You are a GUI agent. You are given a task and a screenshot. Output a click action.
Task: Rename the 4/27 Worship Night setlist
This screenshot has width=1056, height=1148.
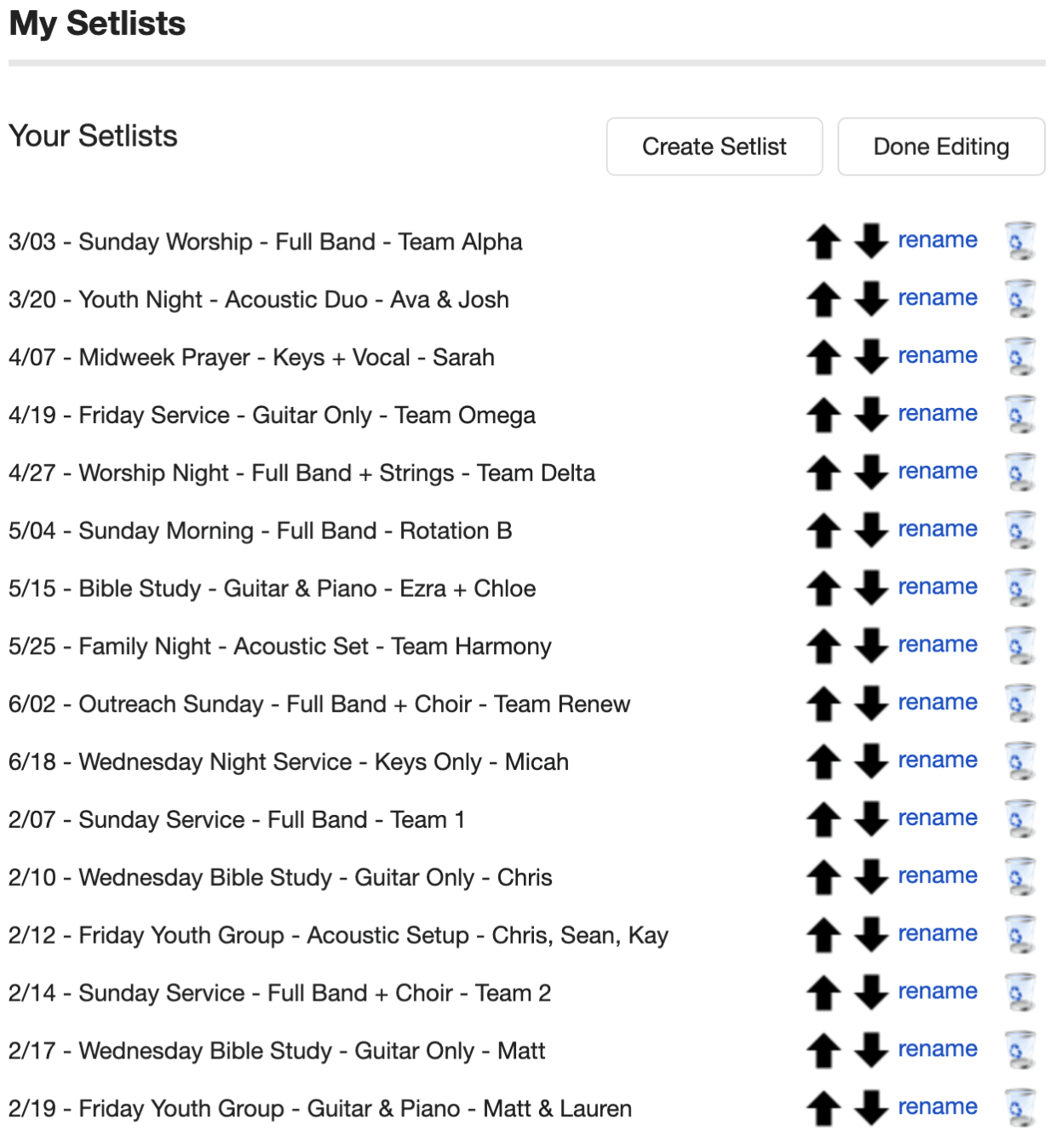(x=937, y=471)
